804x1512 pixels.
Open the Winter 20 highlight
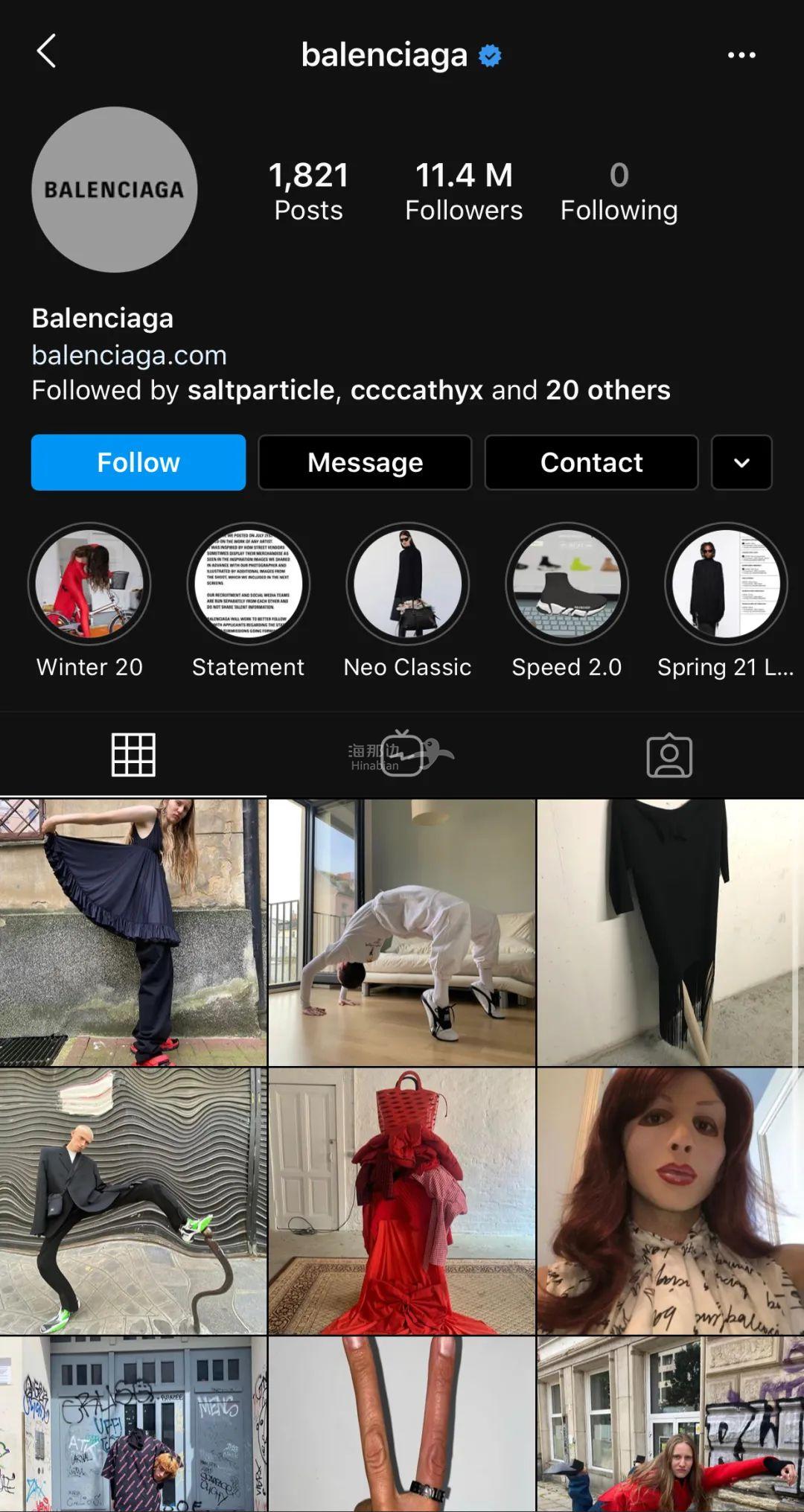[89, 584]
